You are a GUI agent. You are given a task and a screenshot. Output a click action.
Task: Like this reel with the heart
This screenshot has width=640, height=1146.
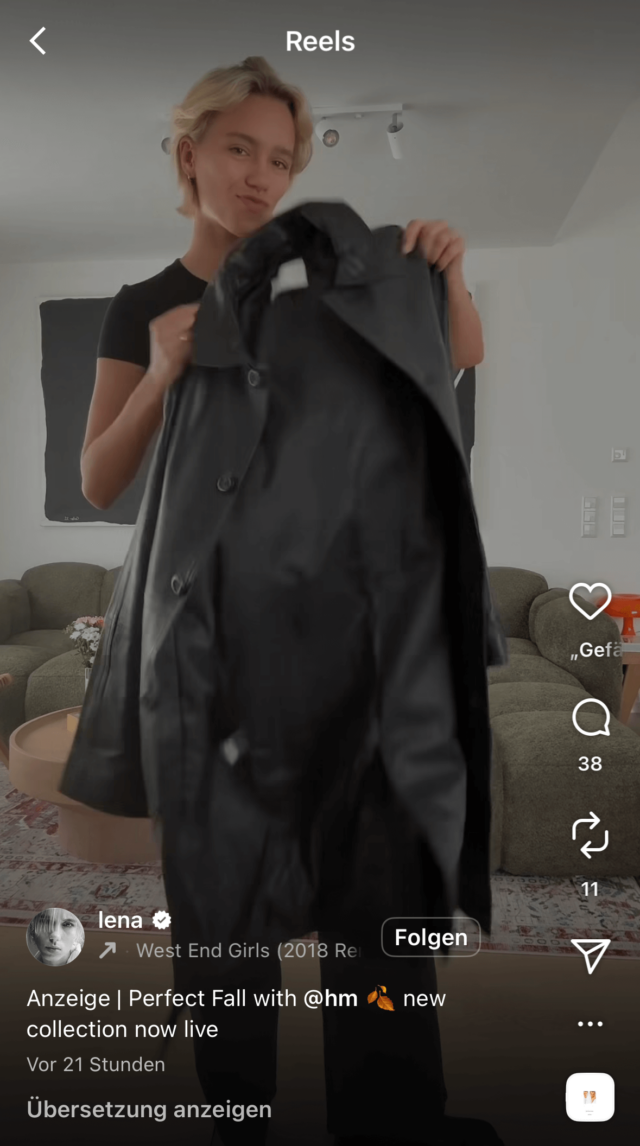(590, 601)
